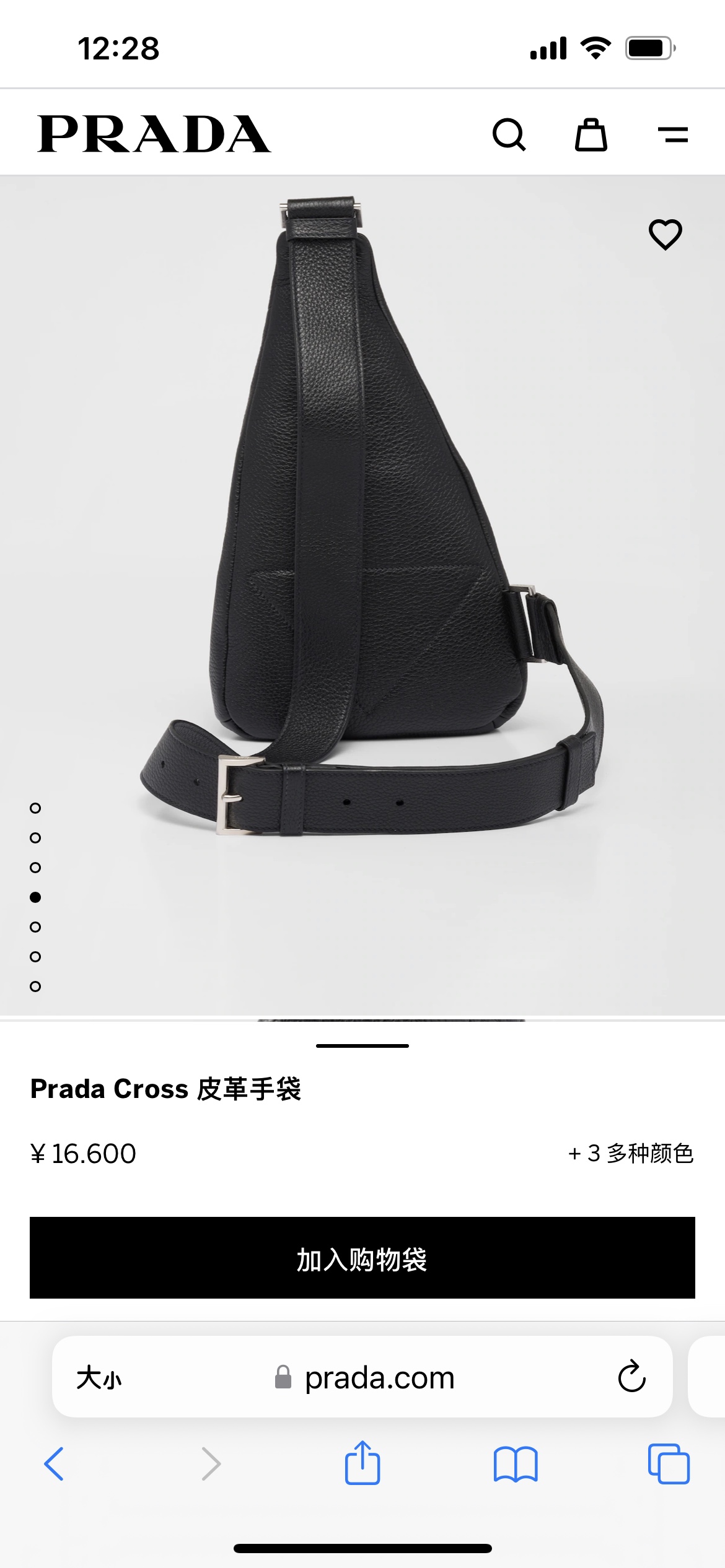Open the shopping bag

pyautogui.click(x=591, y=134)
